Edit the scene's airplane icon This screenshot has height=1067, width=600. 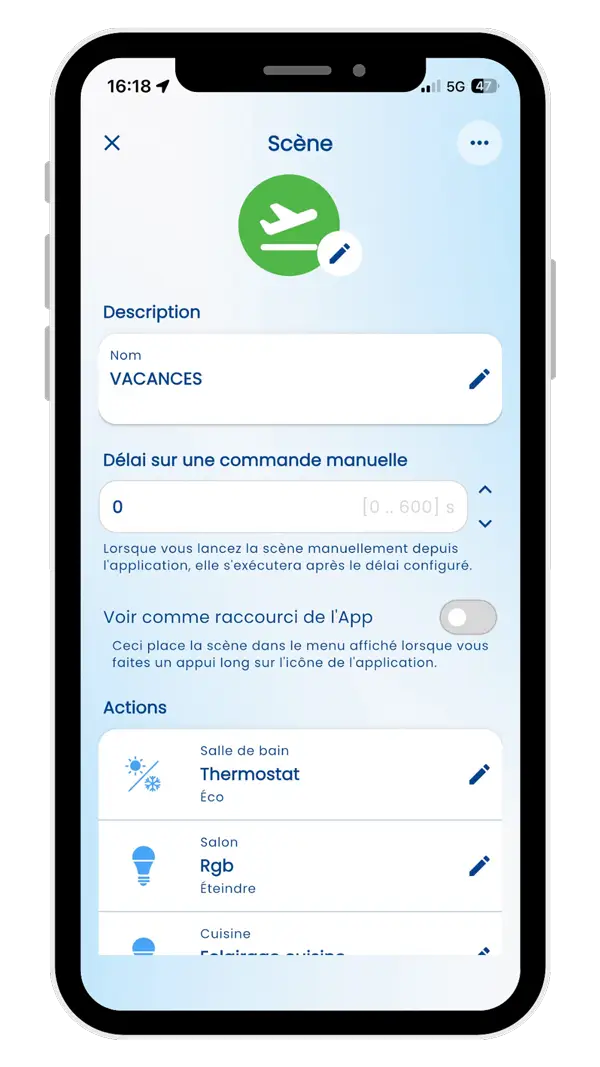tap(339, 254)
